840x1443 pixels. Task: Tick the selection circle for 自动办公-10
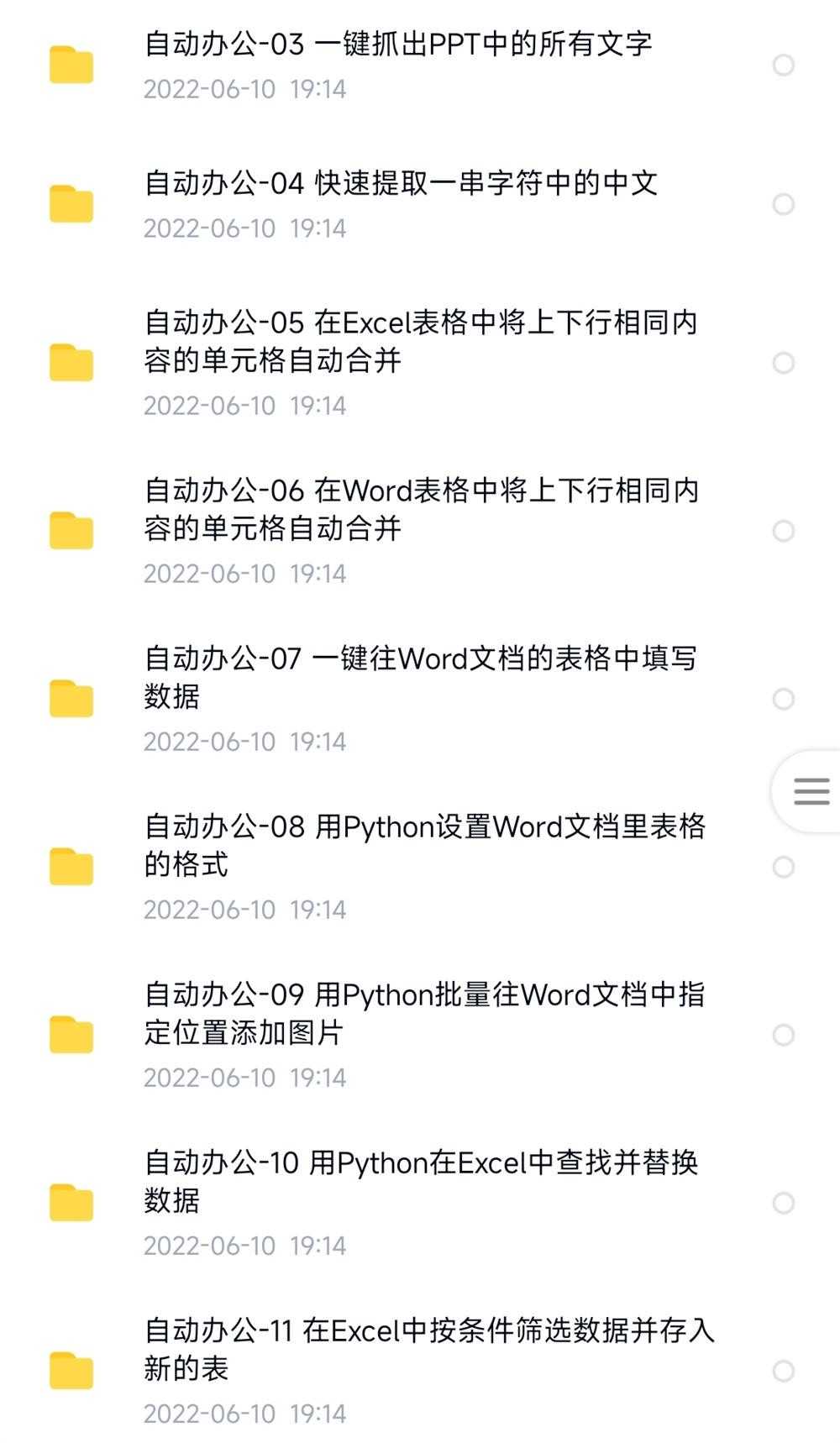785,1202
